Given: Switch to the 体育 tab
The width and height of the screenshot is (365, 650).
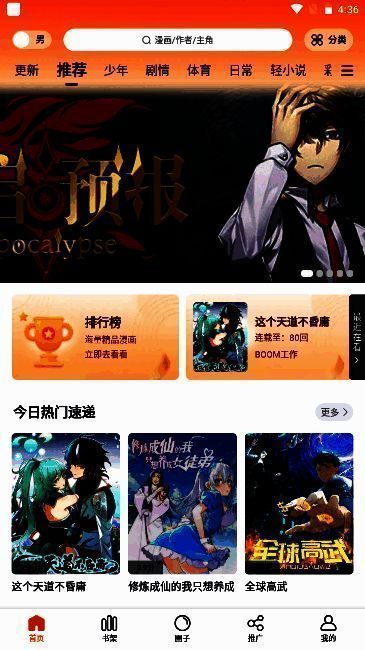Looking at the screenshot, I should pos(199,70).
